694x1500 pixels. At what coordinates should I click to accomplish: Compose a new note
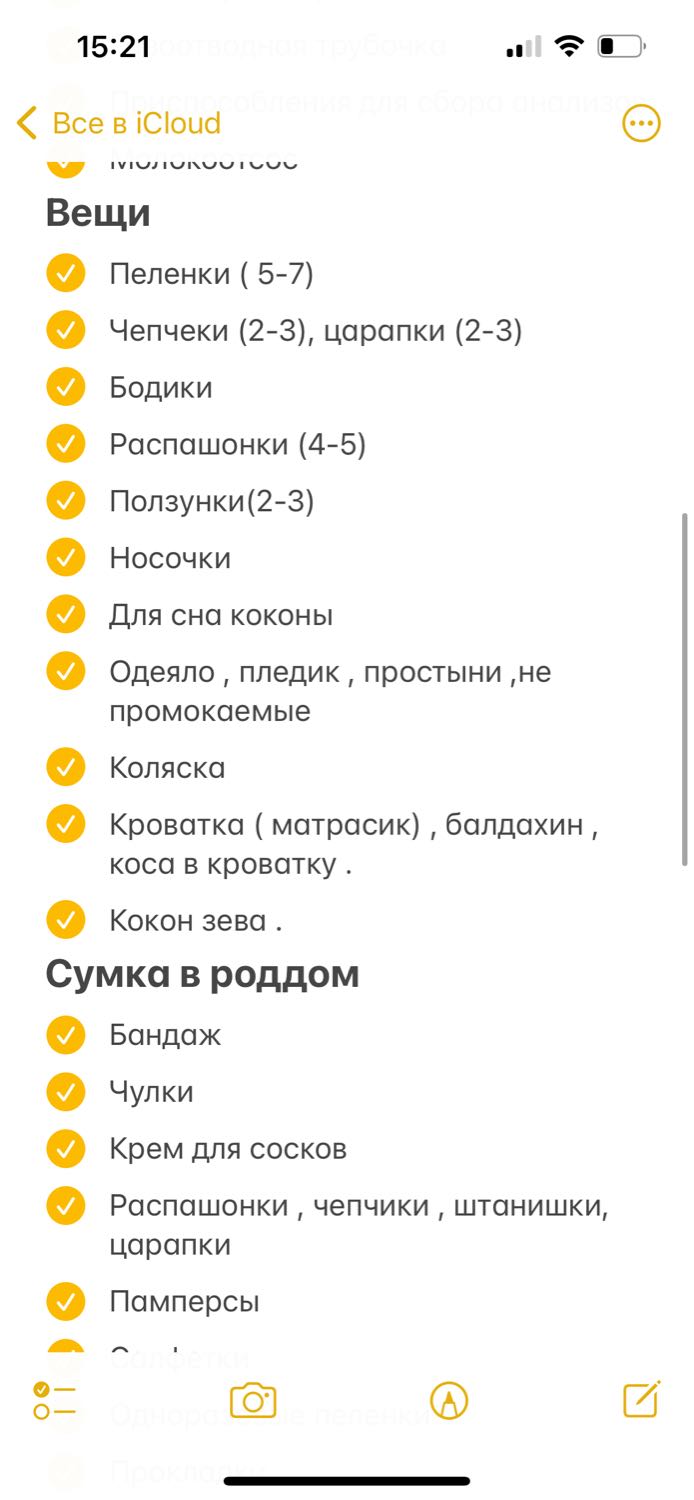(x=641, y=1399)
